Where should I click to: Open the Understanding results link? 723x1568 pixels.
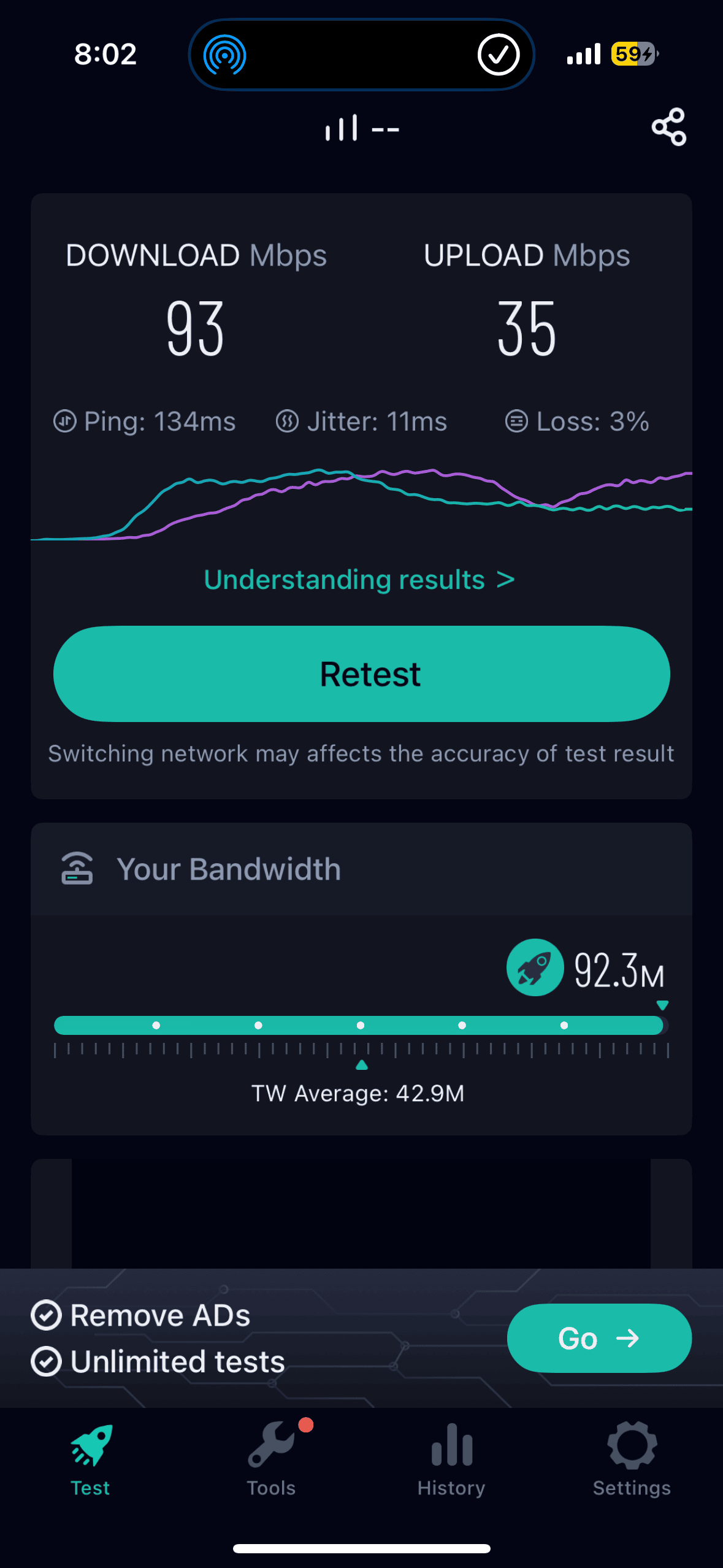[x=359, y=580]
